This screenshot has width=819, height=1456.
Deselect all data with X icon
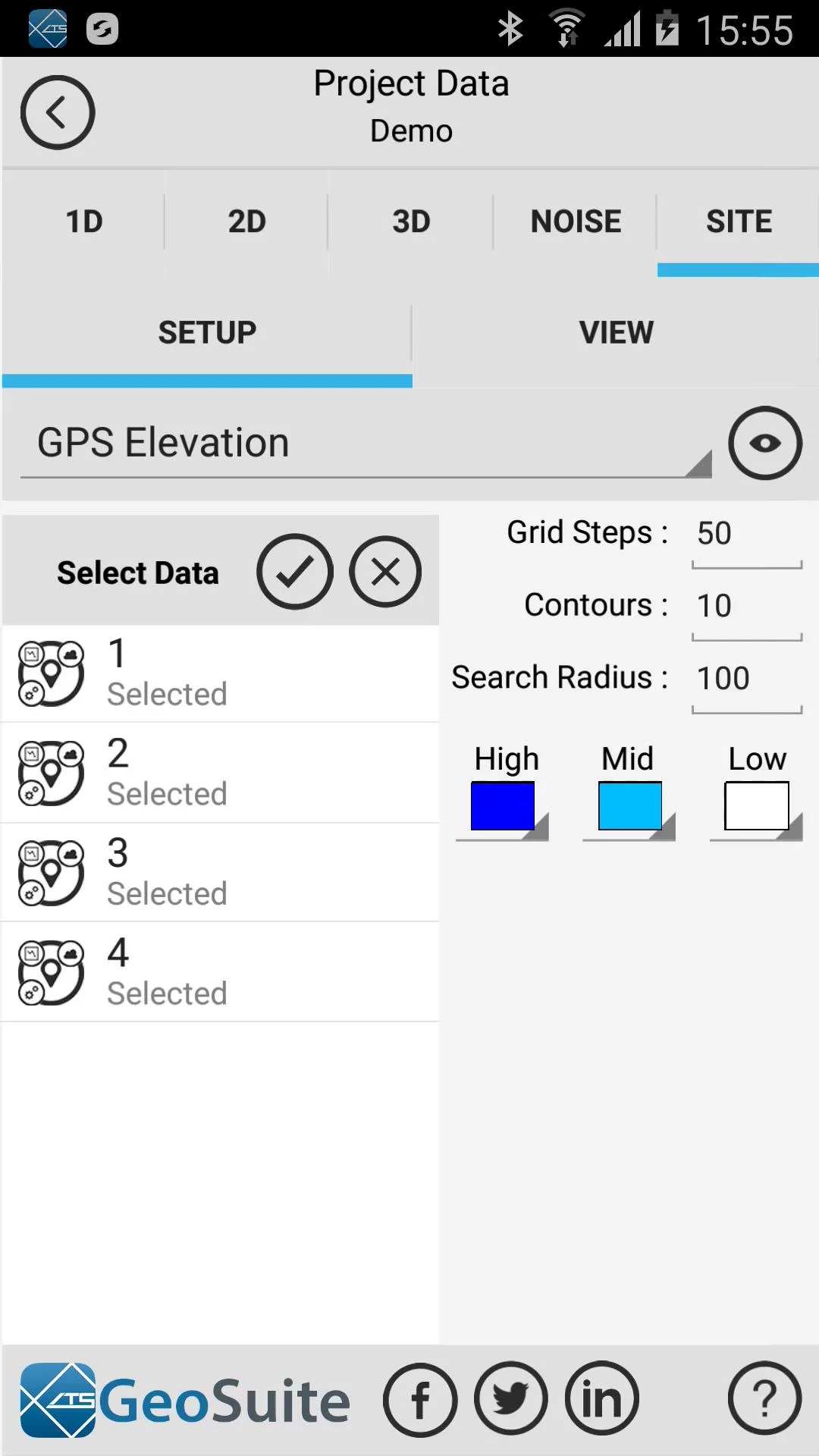point(385,572)
